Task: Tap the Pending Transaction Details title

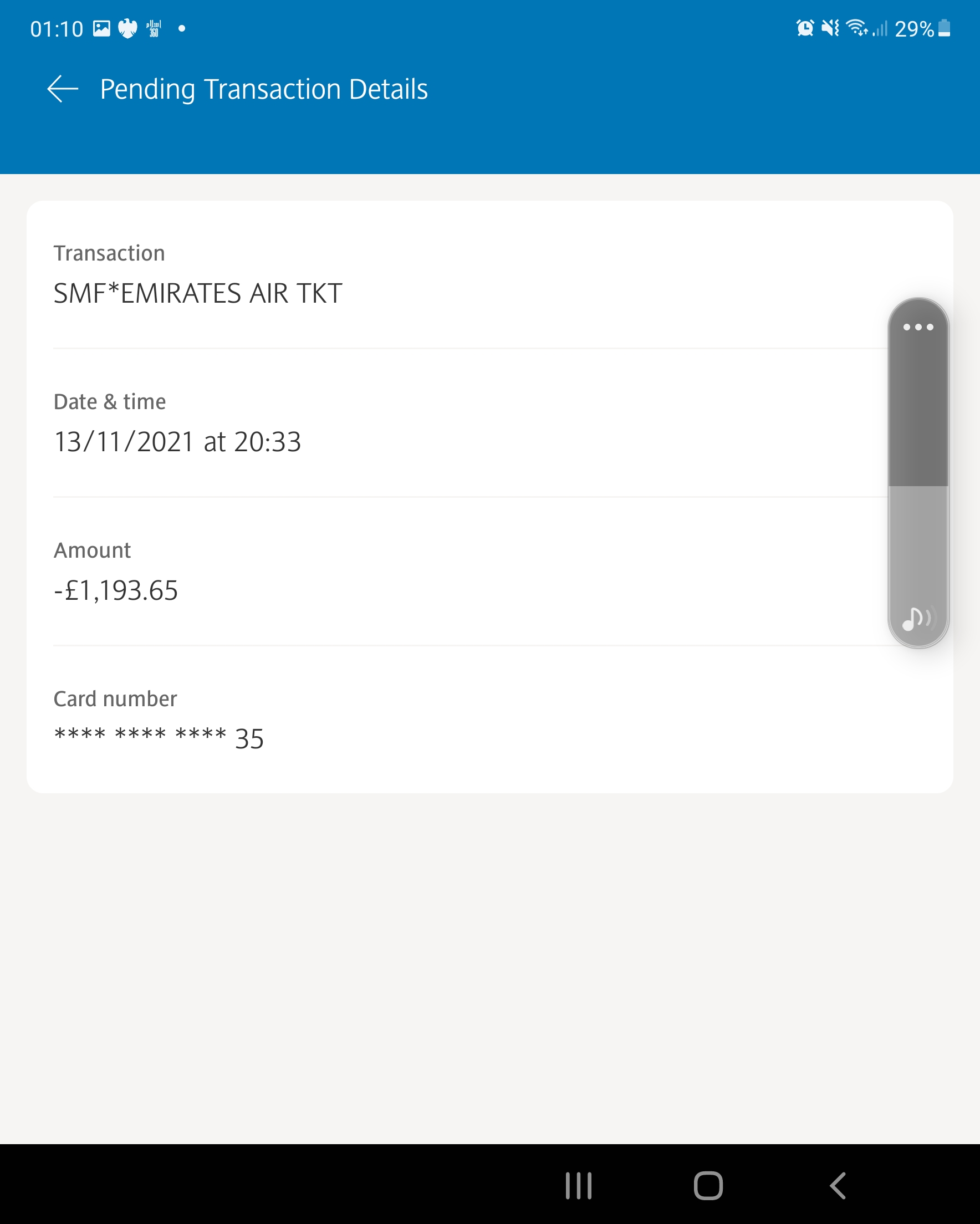Action: pos(263,89)
